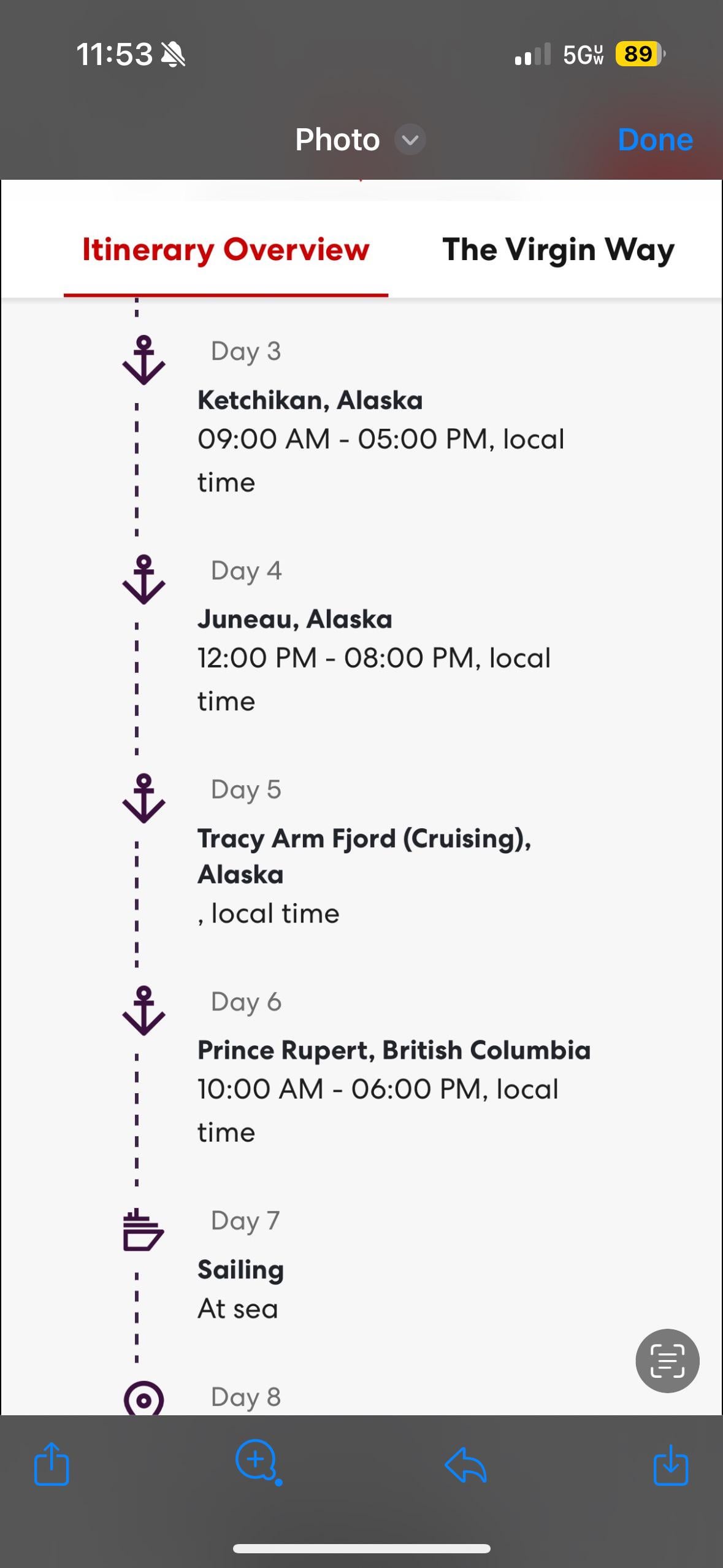Tap the magnifier bubble icon
This screenshot has width=723, height=1568.
tap(256, 1461)
